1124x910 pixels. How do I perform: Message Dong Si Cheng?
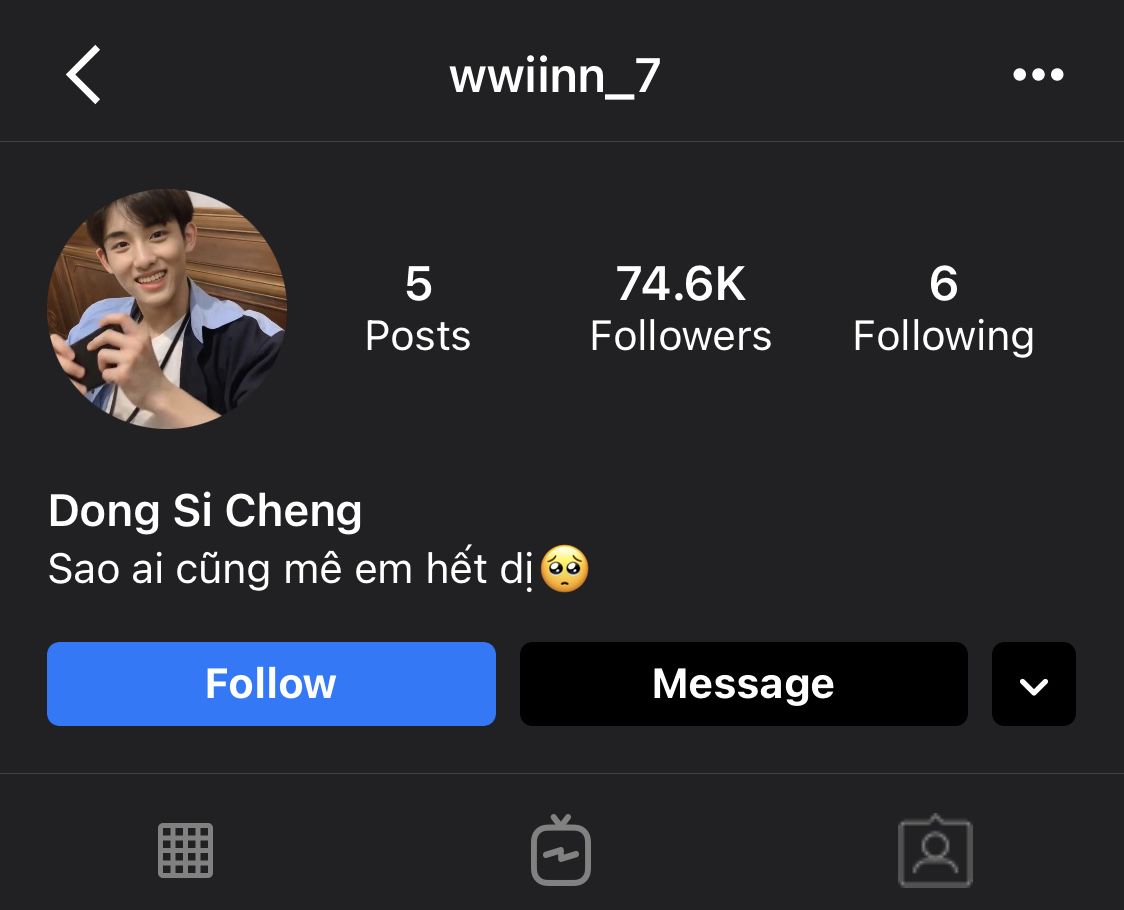[x=743, y=684]
